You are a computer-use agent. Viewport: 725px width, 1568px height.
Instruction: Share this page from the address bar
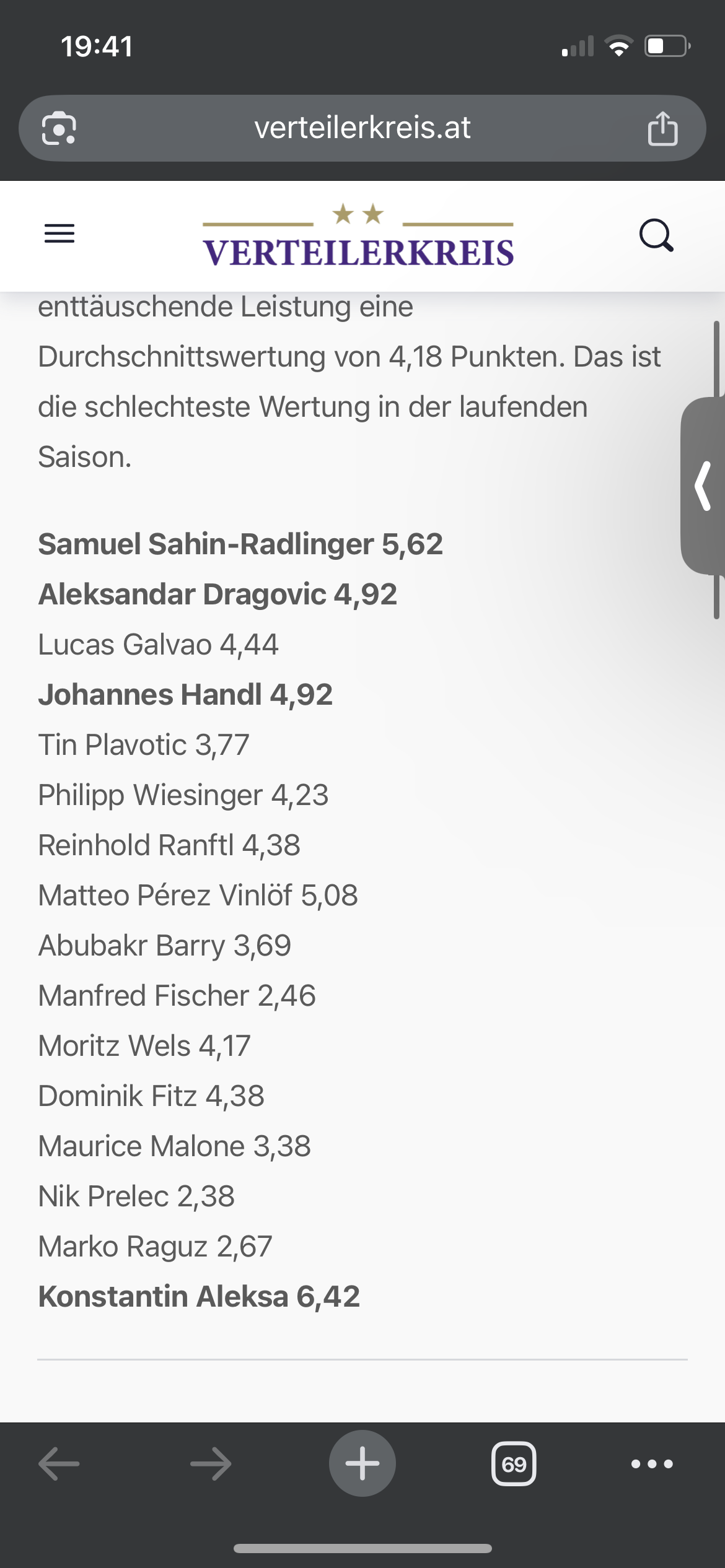point(662,129)
